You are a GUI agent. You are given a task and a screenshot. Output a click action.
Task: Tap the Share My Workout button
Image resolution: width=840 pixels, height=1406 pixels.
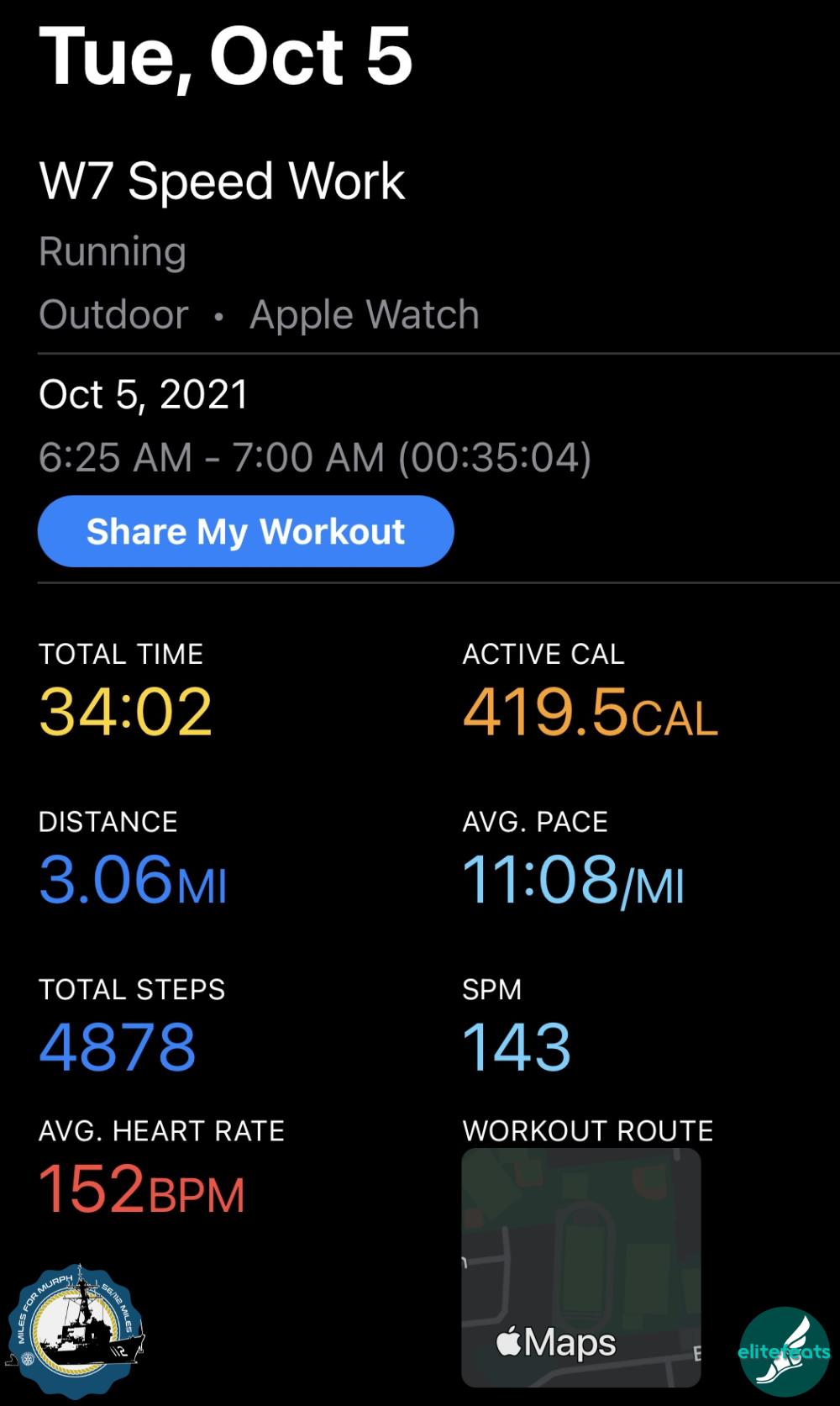(x=245, y=531)
